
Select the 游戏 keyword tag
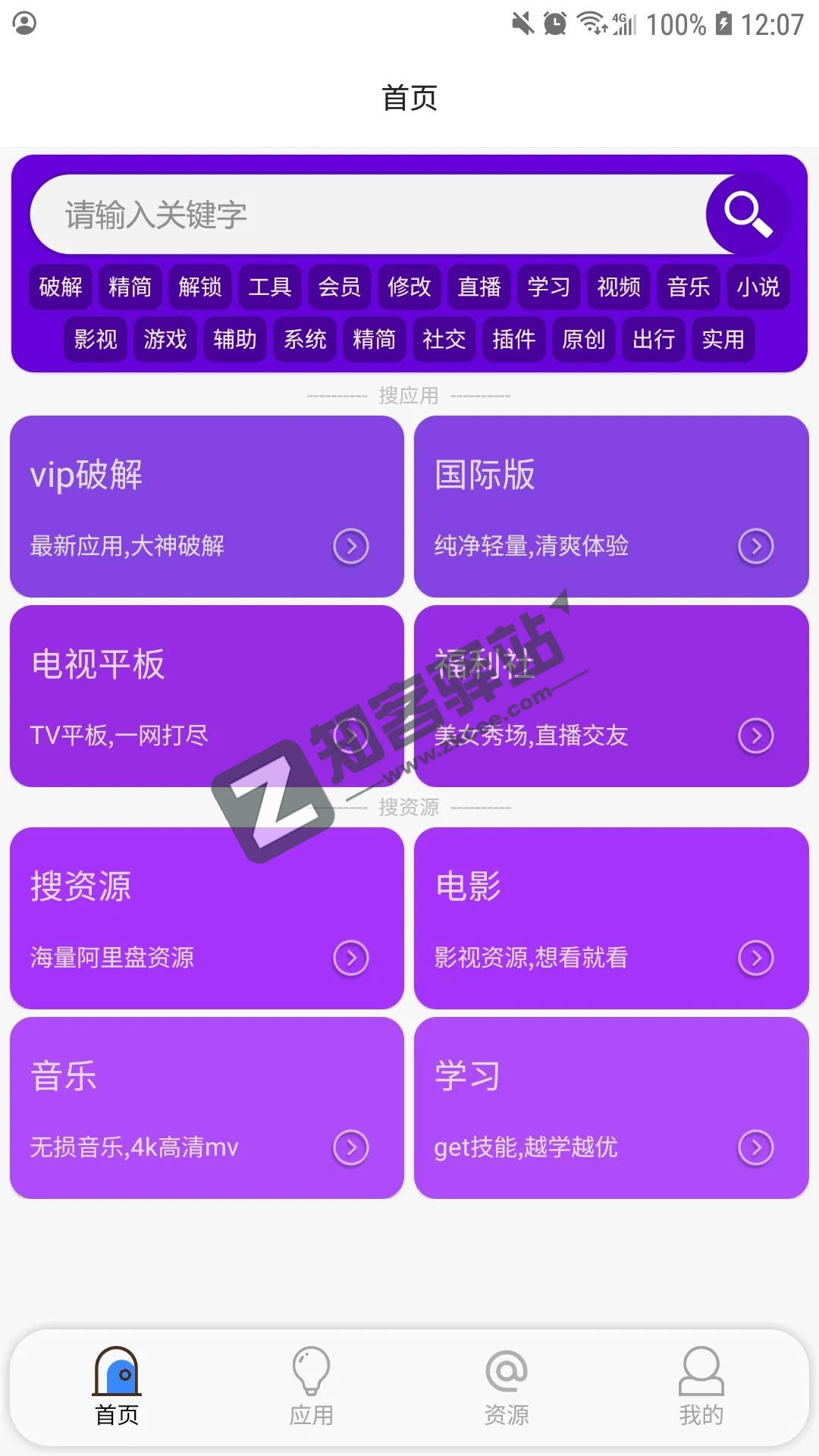[x=165, y=340]
